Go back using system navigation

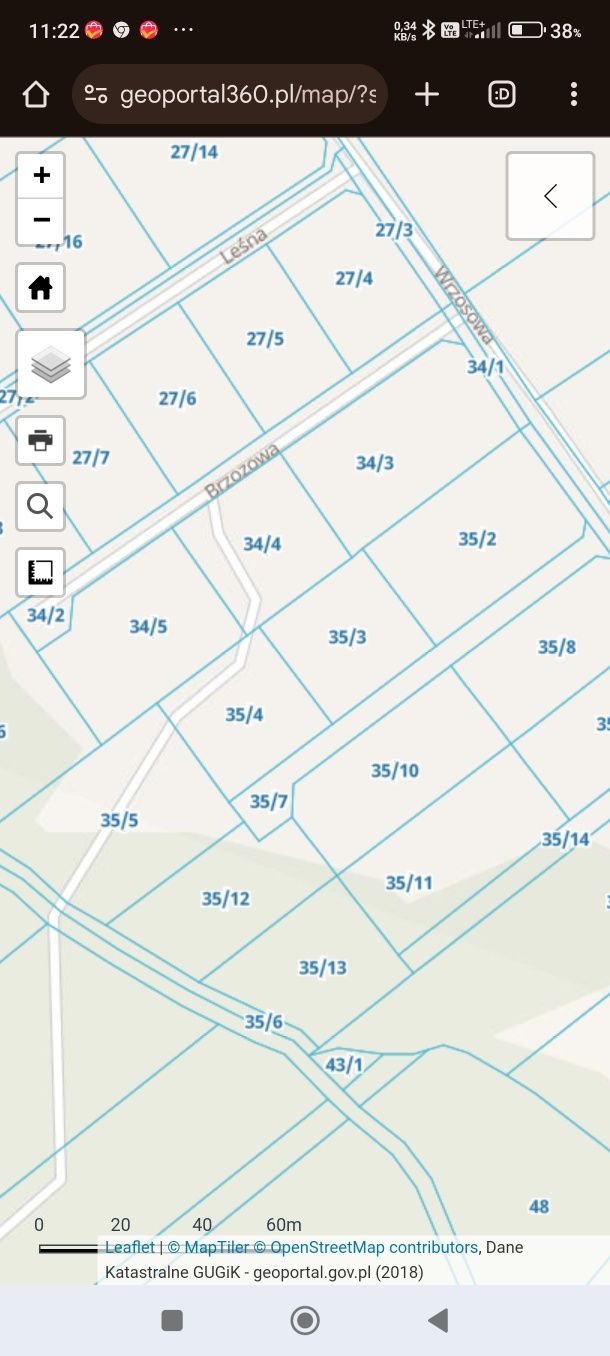(438, 1321)
